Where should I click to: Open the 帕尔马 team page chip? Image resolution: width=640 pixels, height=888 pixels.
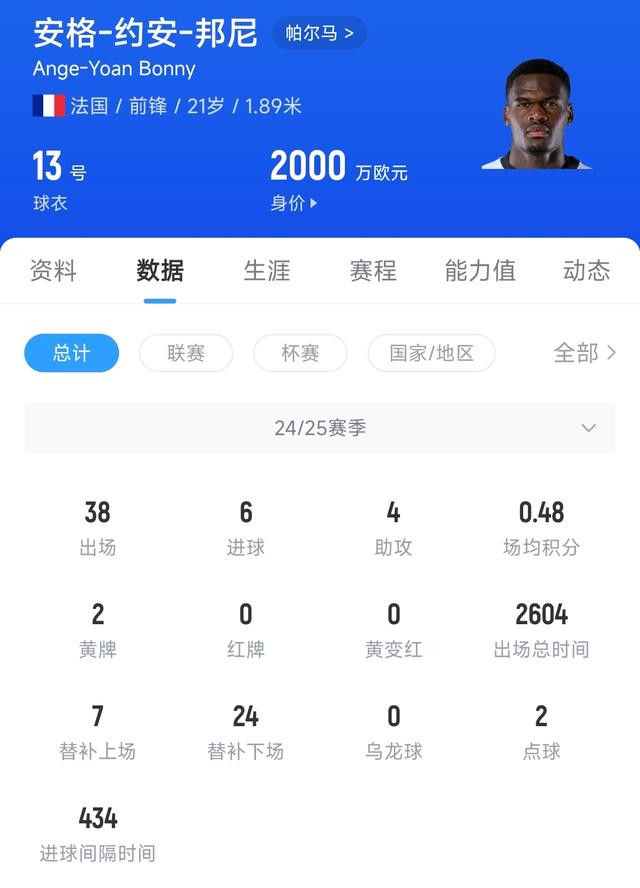[319, 33]
